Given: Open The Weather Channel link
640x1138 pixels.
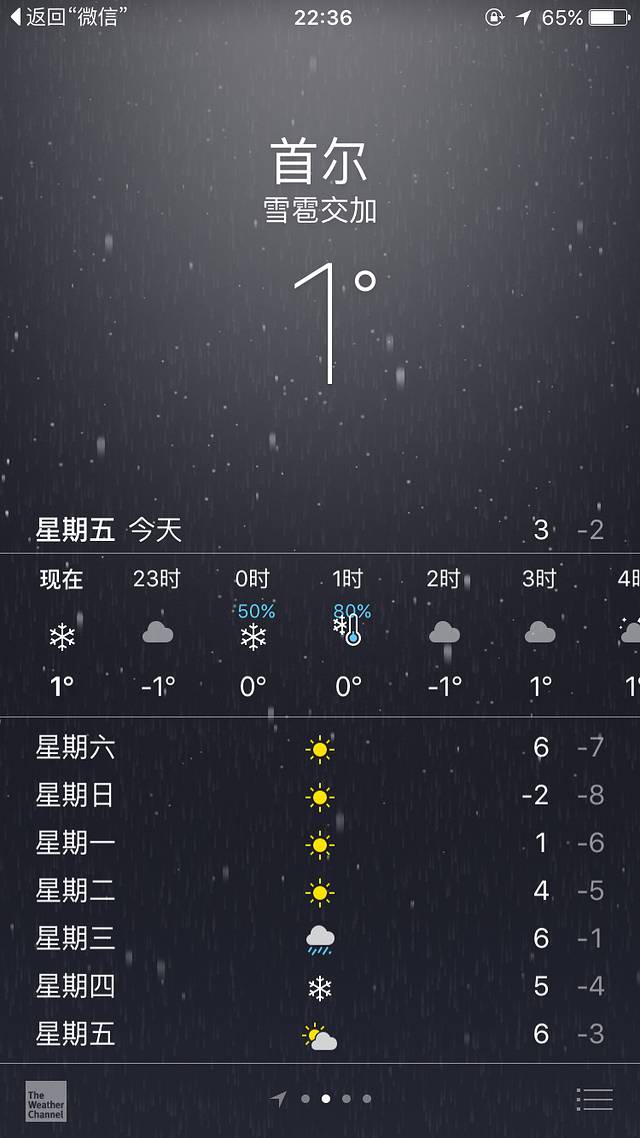Looking at the screenshot, I should coord(46,1100).
